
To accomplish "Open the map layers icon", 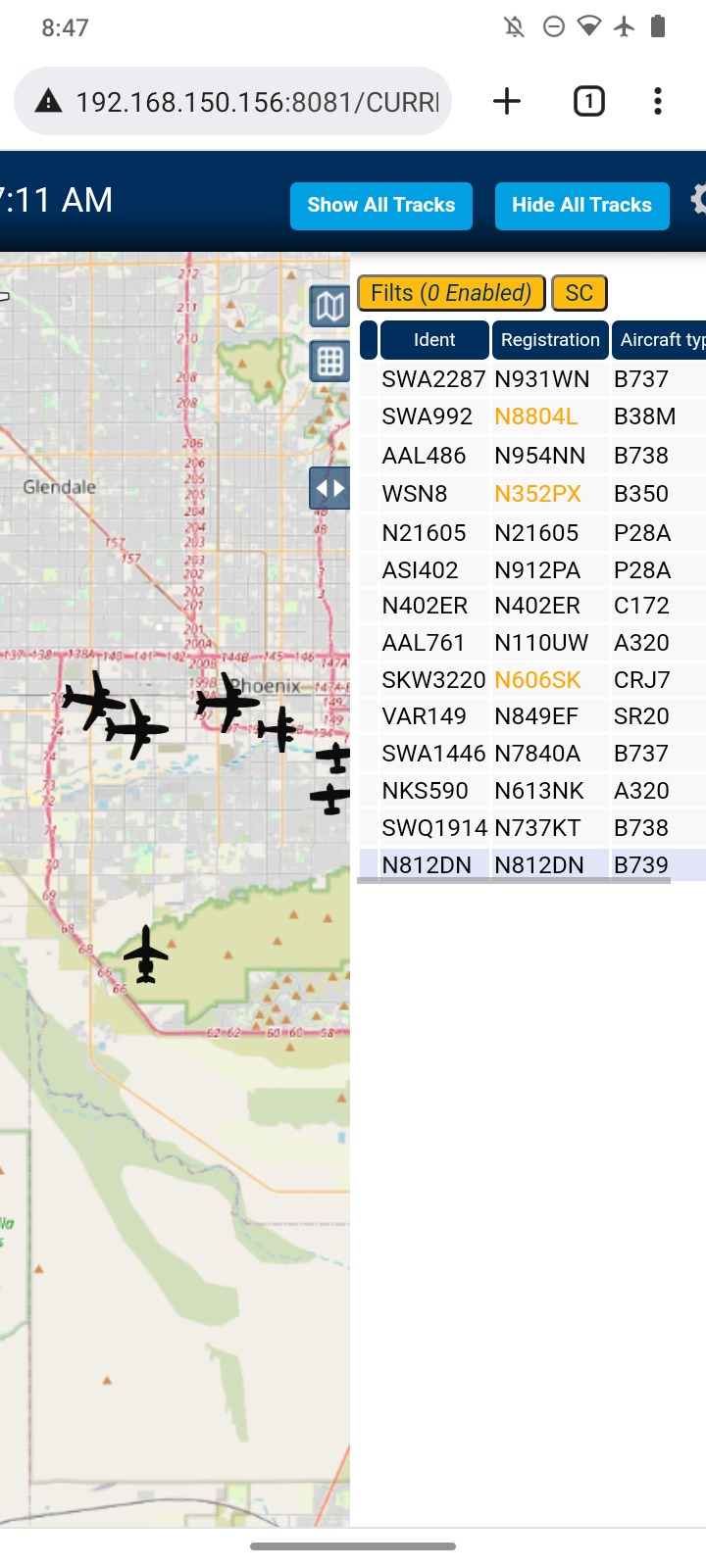I will tap(330, 308).
